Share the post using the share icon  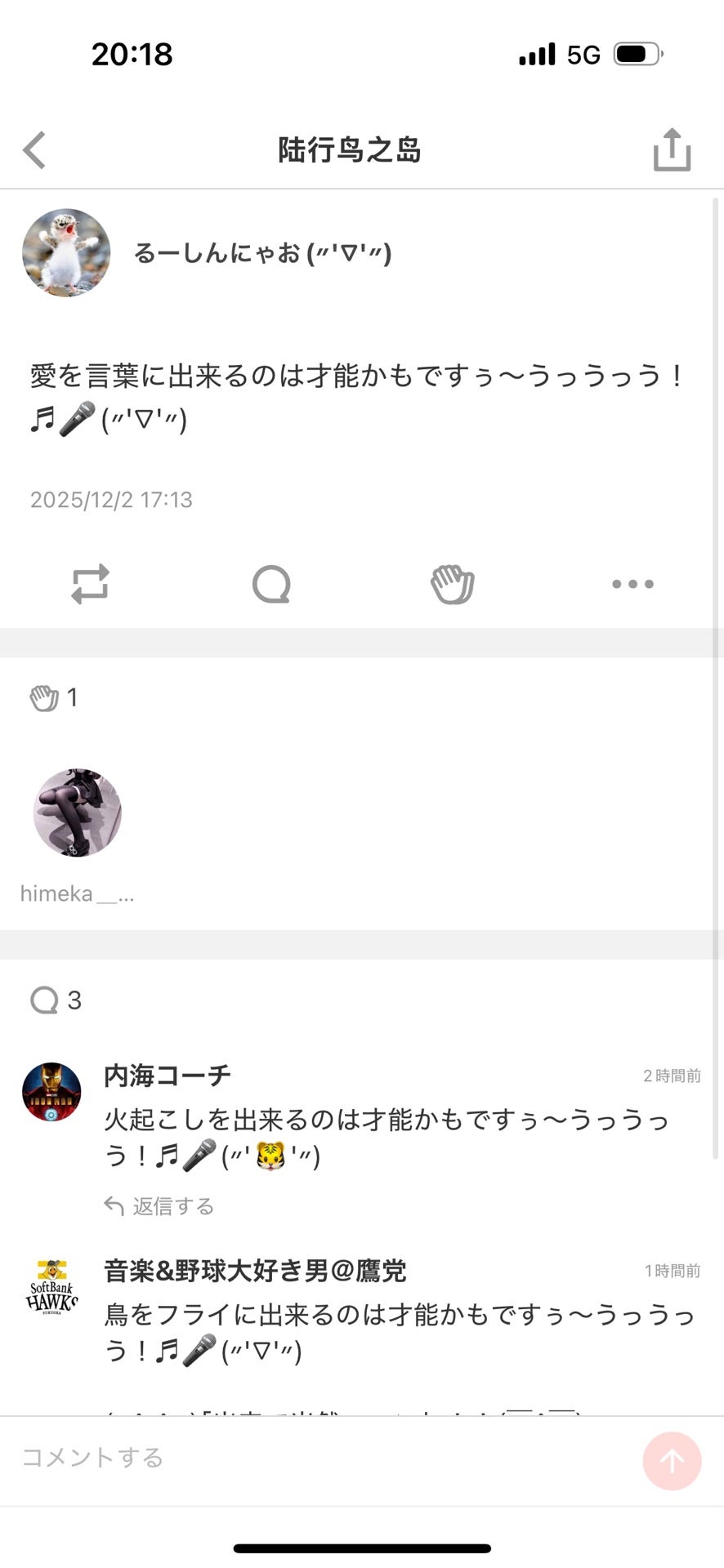tap(671, 149)
